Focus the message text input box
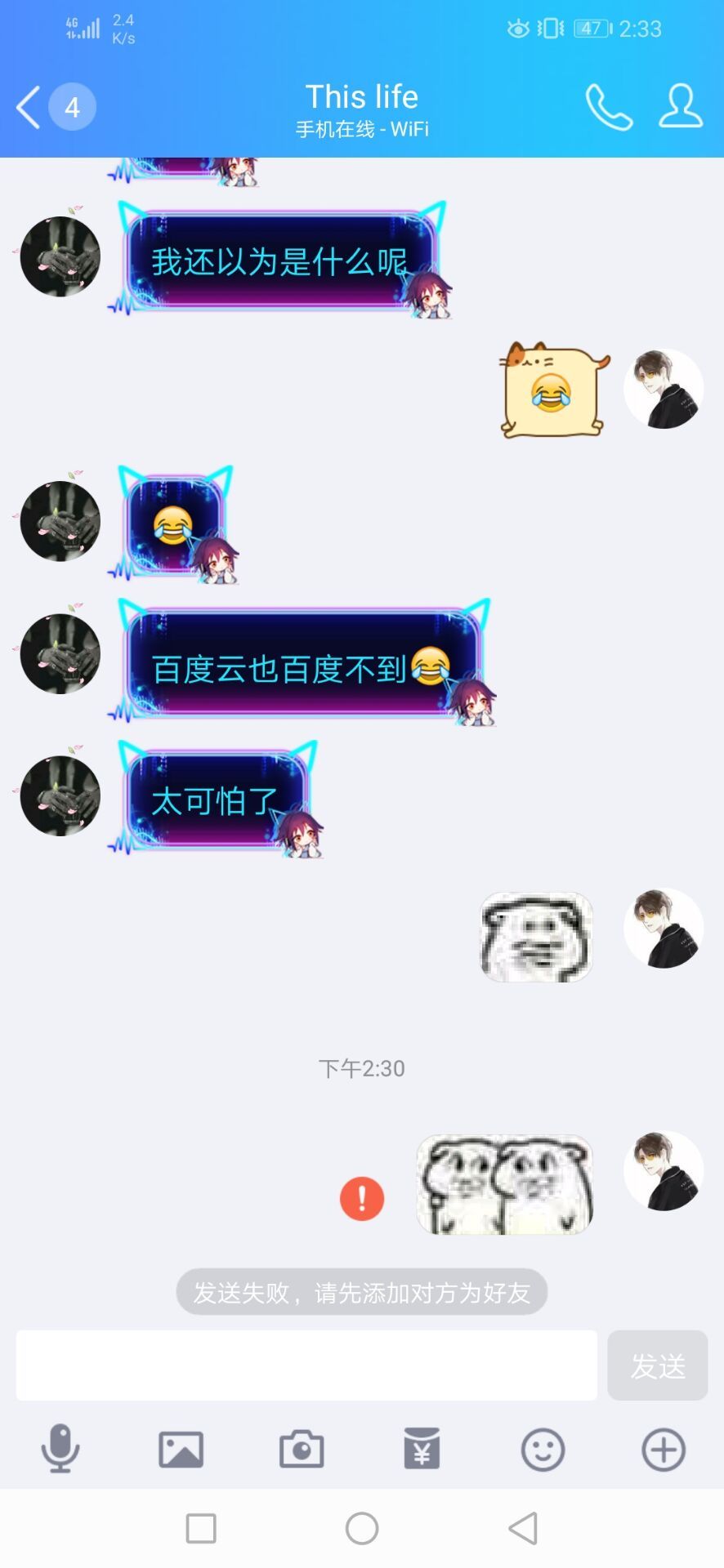724x1568 pixels. coord(306,1365)
